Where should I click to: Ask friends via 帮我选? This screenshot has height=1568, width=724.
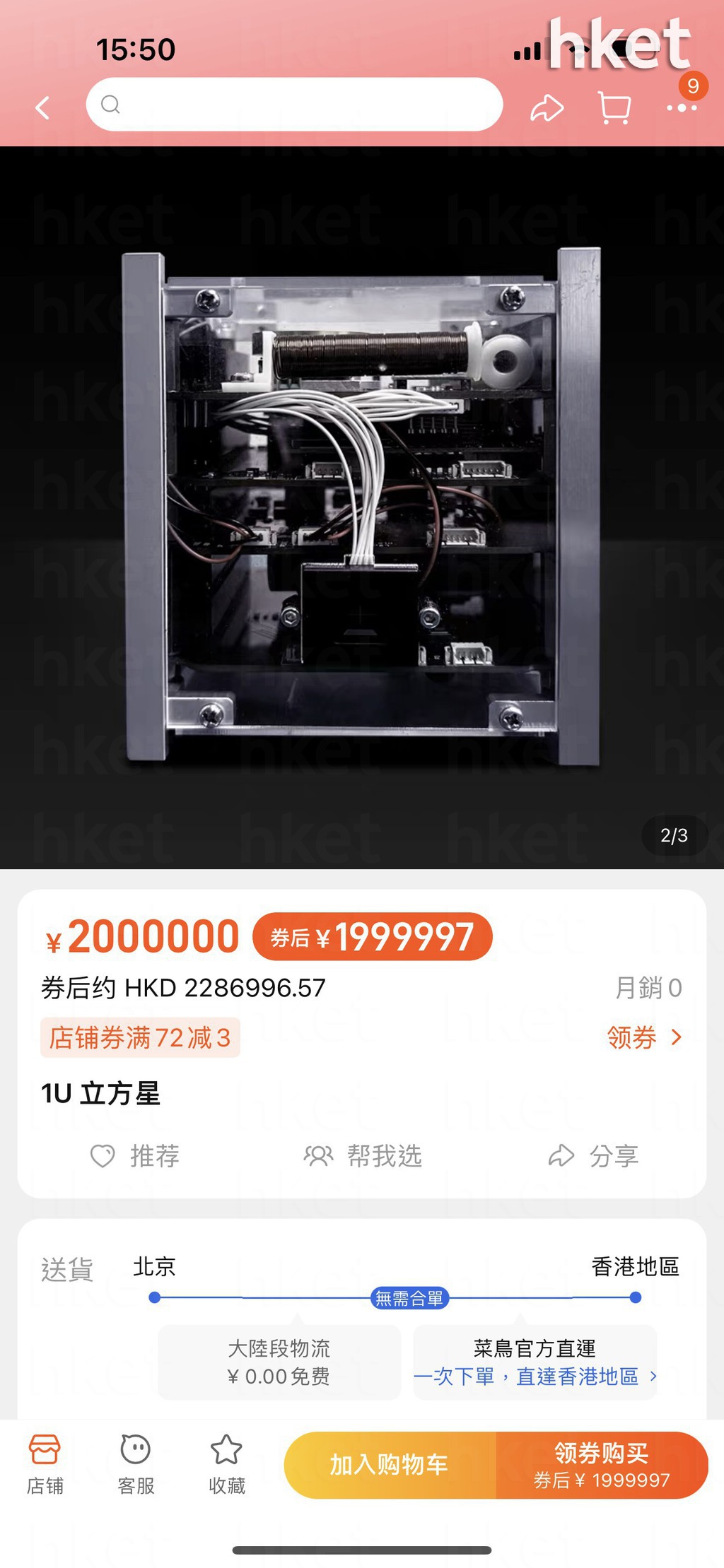[x=363, y=1156]
